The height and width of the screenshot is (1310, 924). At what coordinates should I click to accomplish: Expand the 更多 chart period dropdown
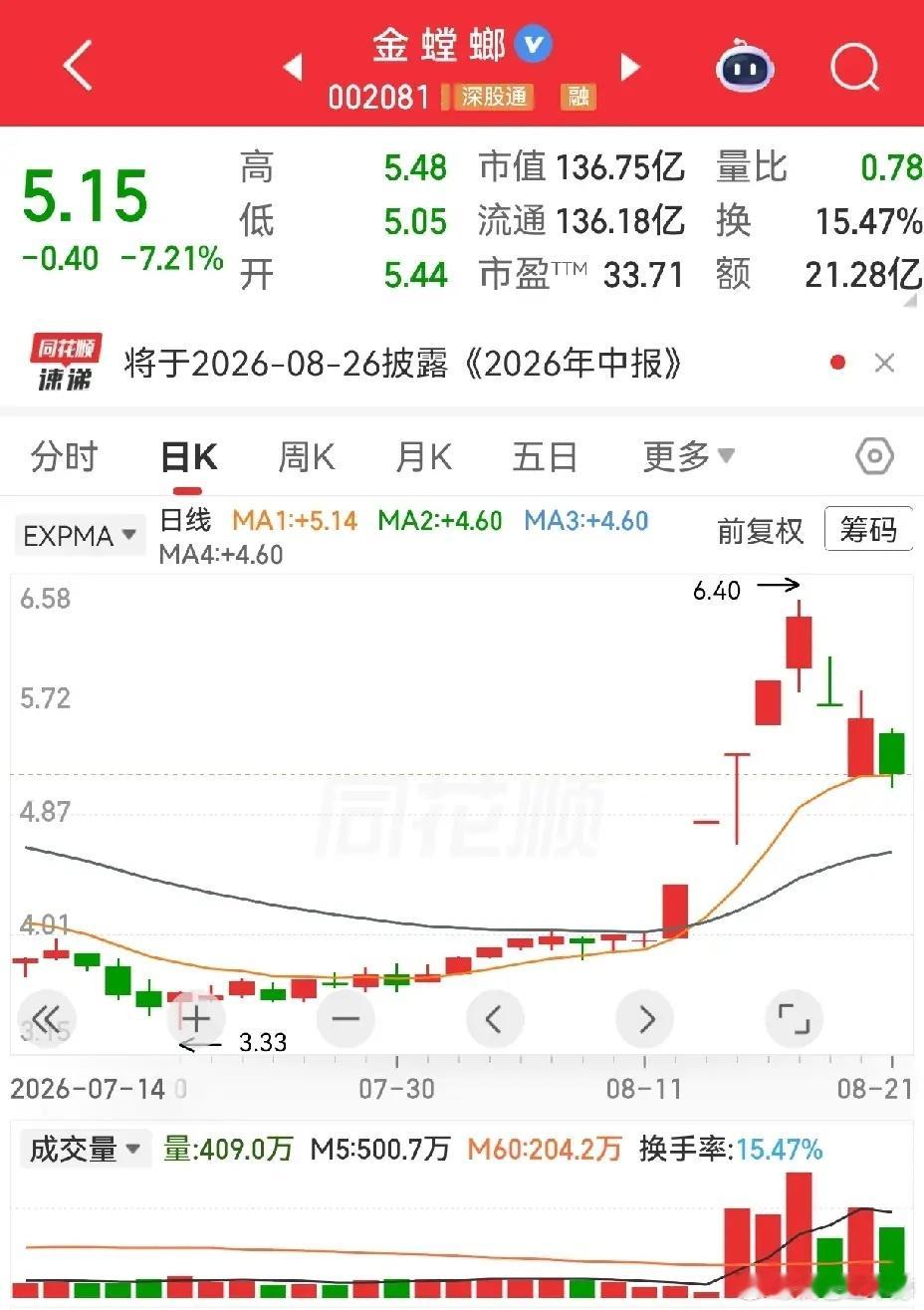tap(689, 457)
